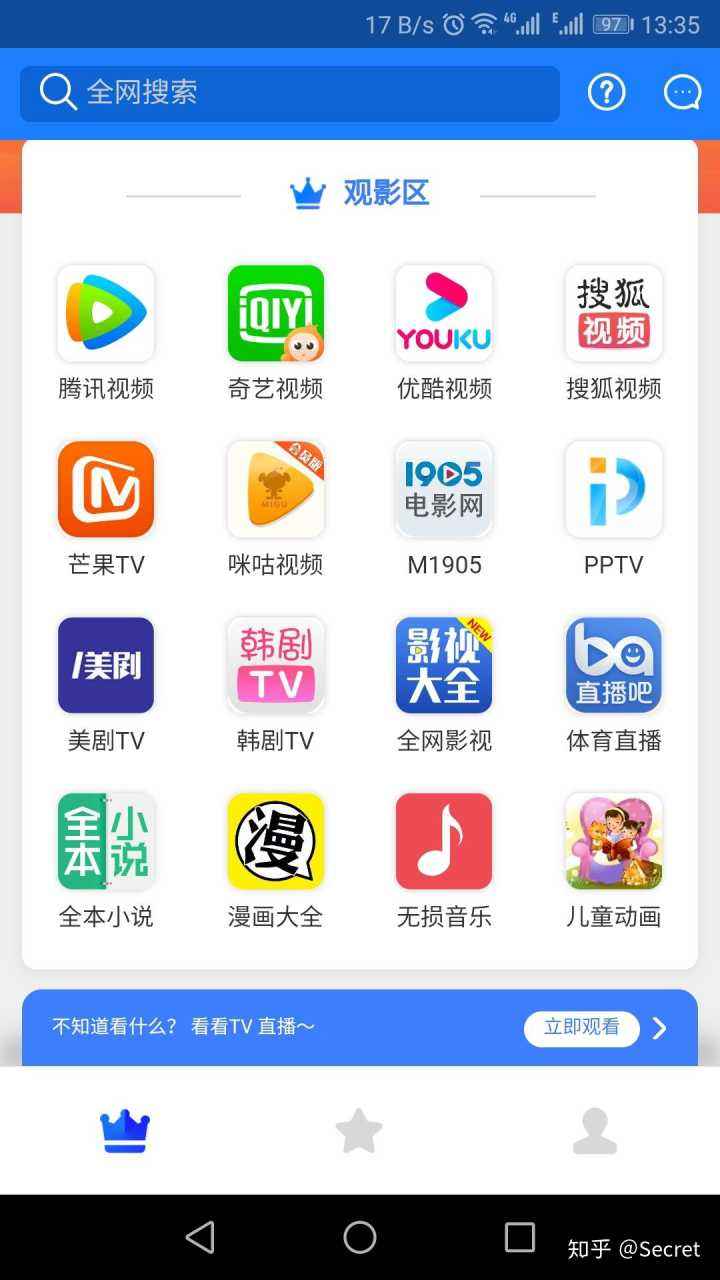Launch 奇艺视频 (iQIYI) video app
This screenshot has height=1280, width=720.
tap(275, 312)
